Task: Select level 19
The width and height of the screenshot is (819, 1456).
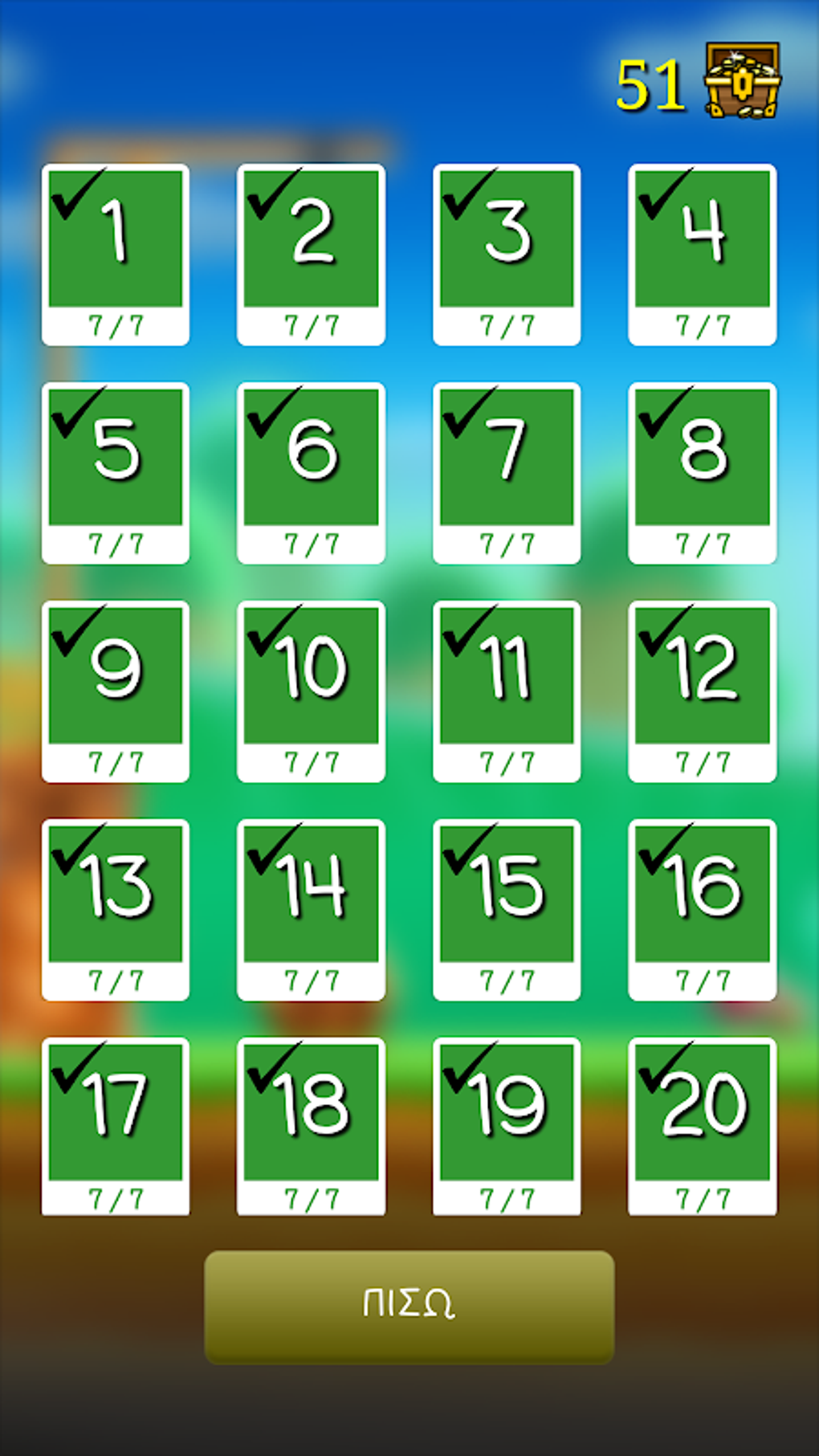Action: click(x=507, y=1126)
